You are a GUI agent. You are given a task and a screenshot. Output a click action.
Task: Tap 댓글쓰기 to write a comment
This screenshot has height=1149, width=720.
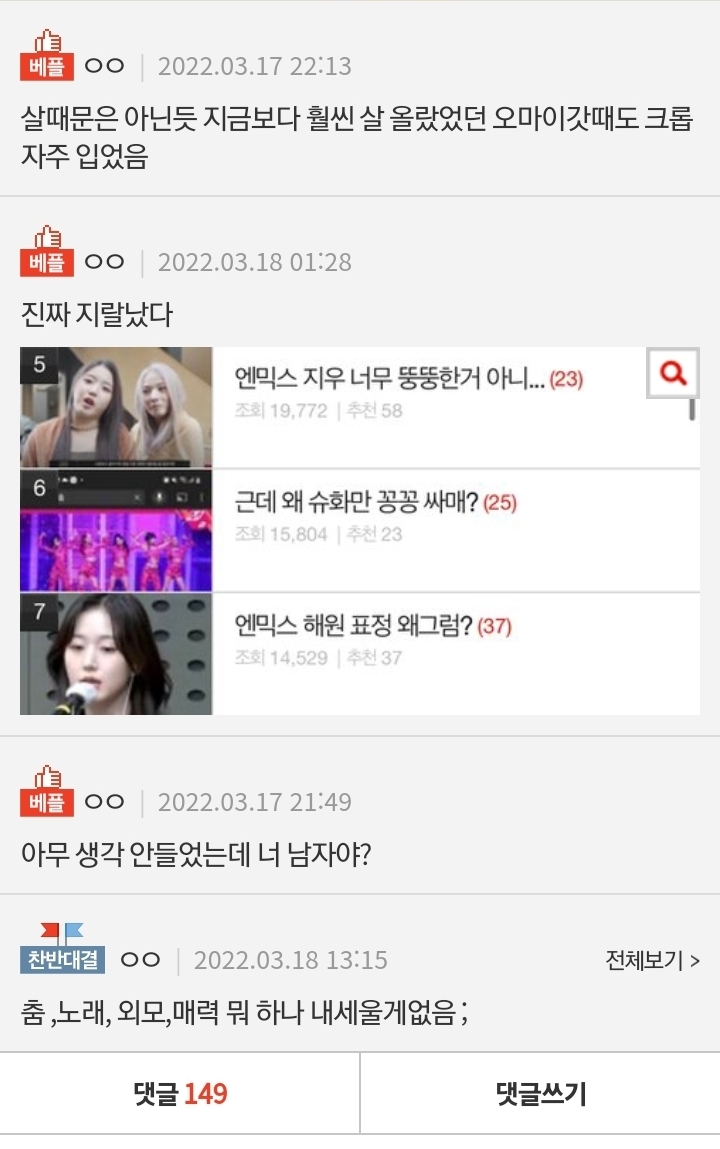[x=541, y=1093]
